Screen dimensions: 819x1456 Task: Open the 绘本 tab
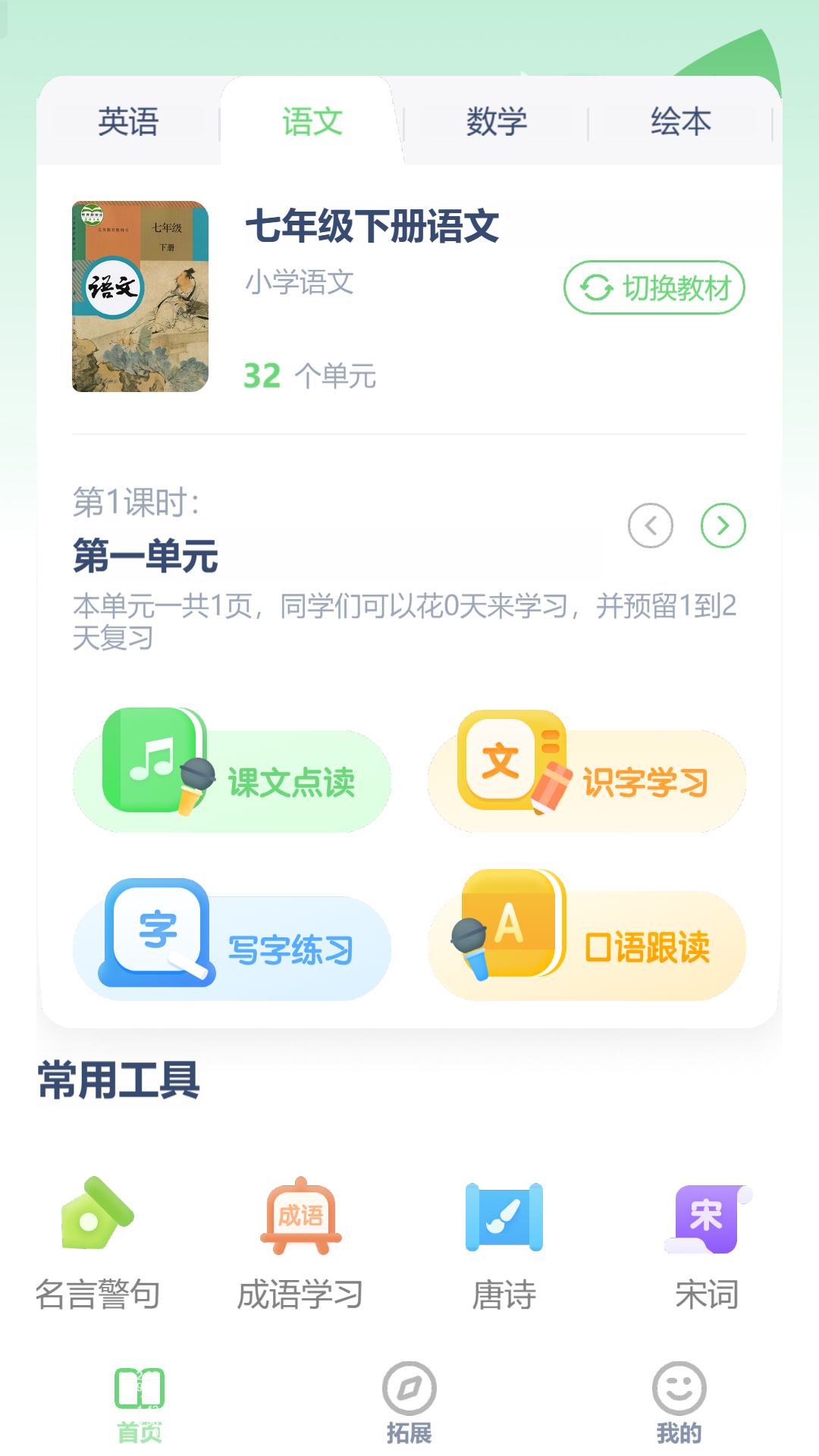(x=681, y=121)
